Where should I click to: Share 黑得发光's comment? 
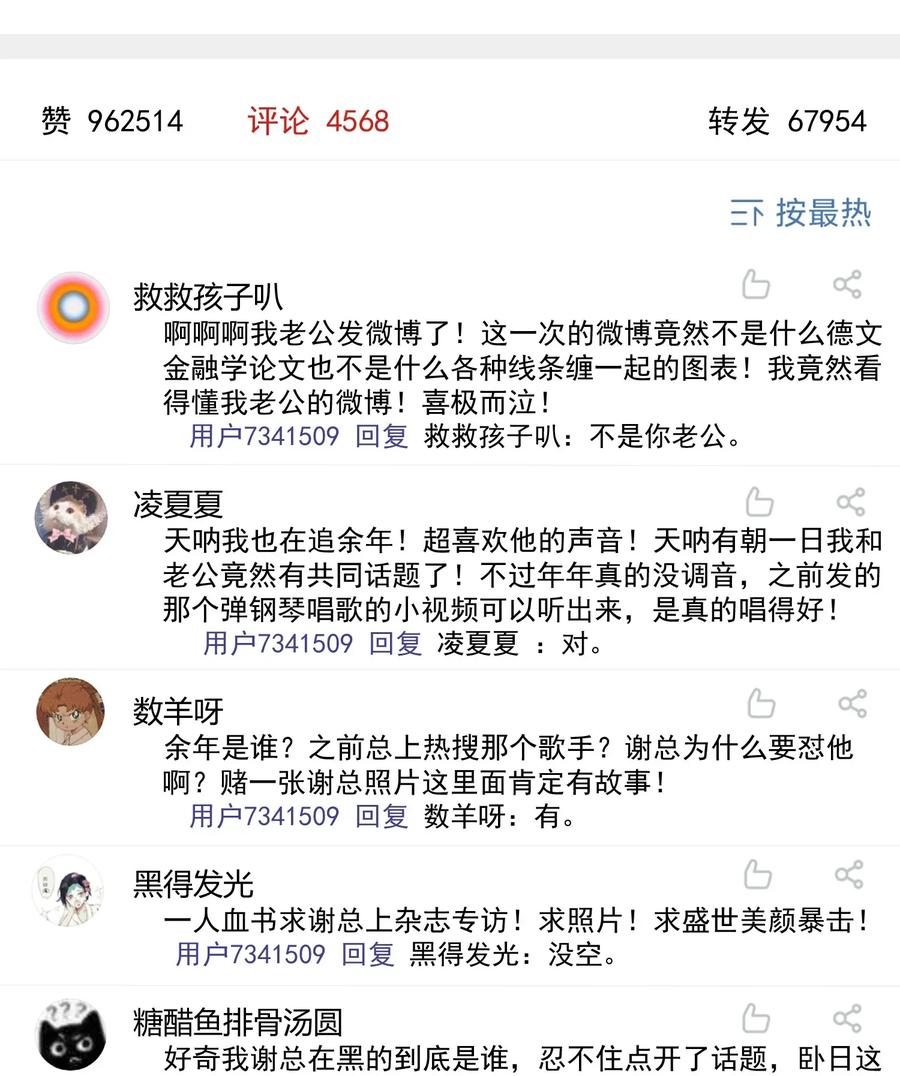pyautogui.click(x=849, y=874)
